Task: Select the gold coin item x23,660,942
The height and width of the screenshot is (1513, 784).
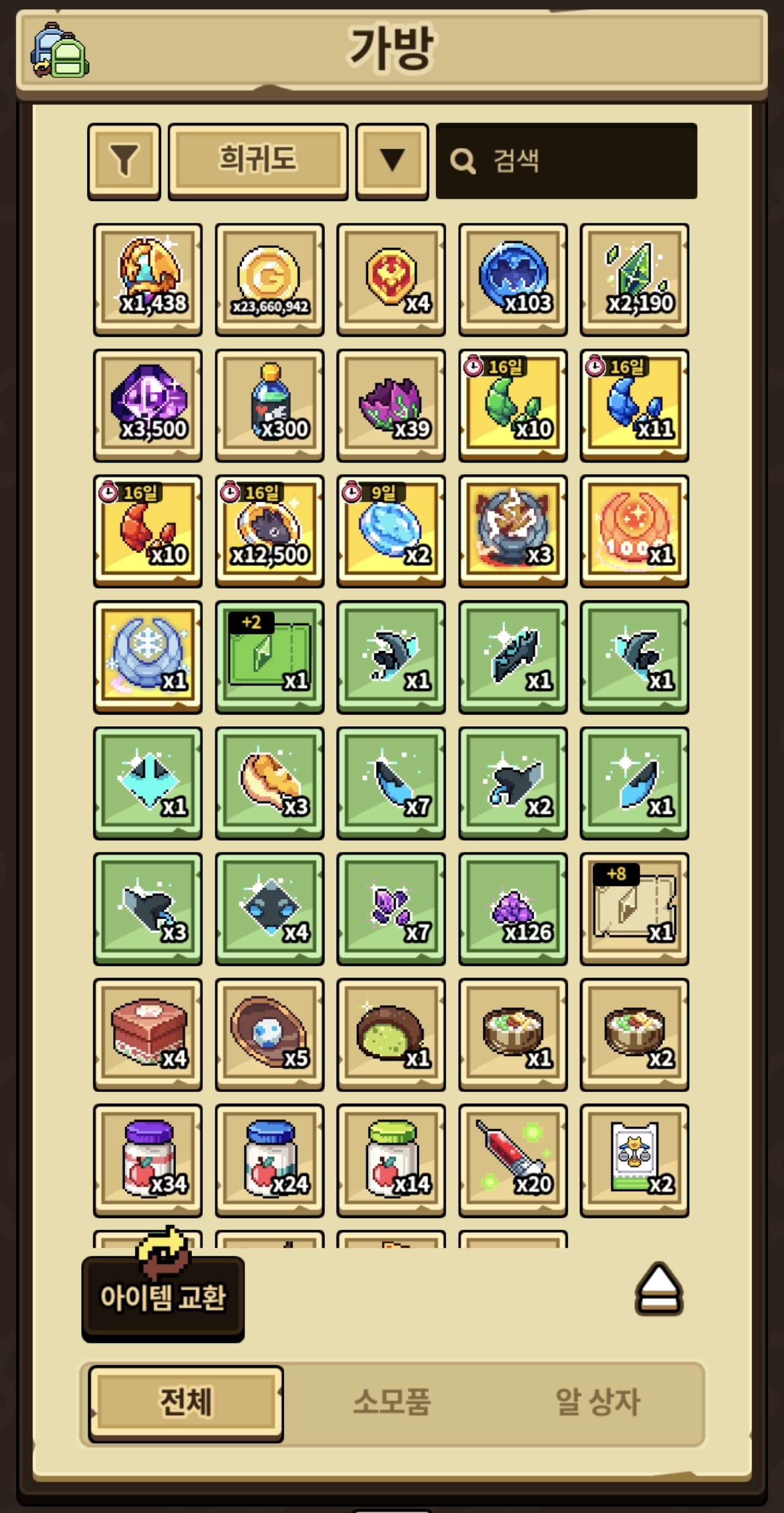Action: coord(270,279)
